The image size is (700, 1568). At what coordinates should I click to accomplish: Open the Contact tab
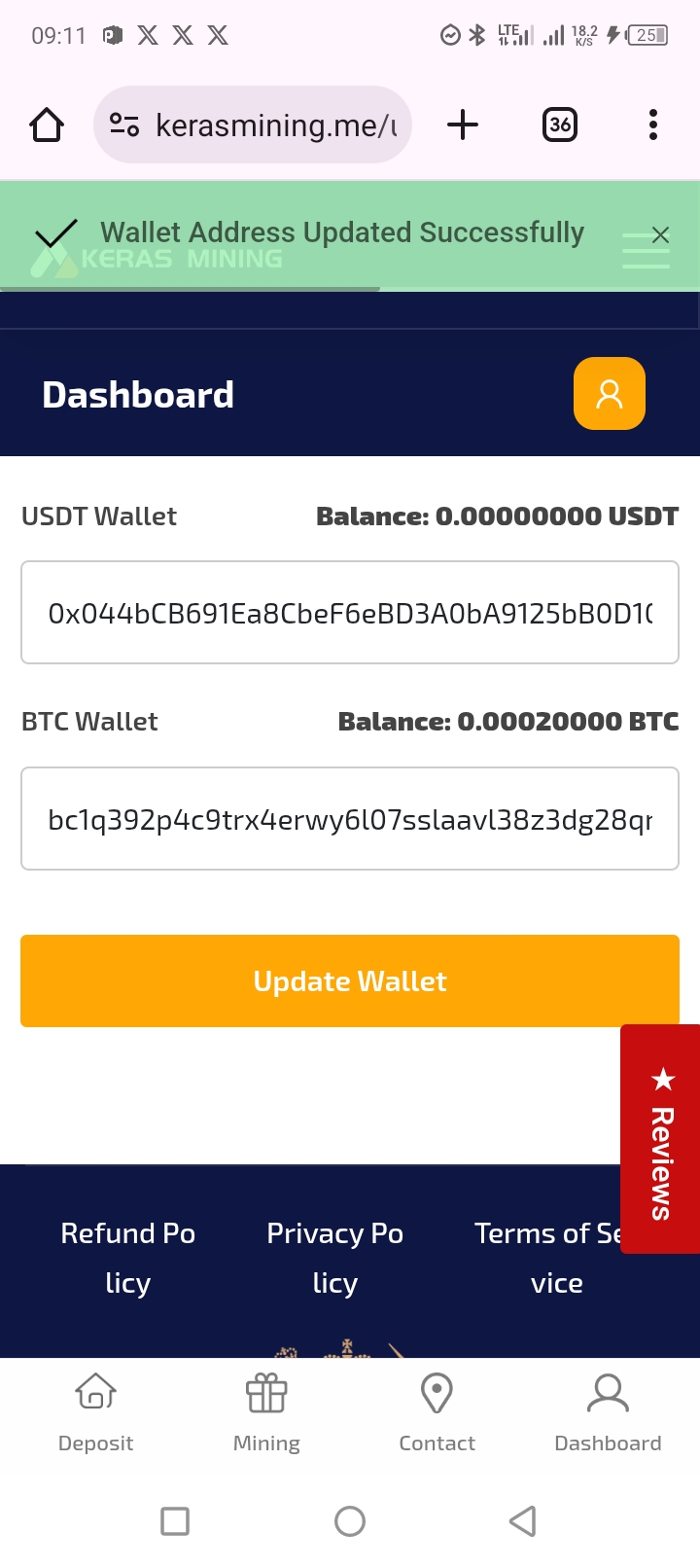(x=437, y=1412)
